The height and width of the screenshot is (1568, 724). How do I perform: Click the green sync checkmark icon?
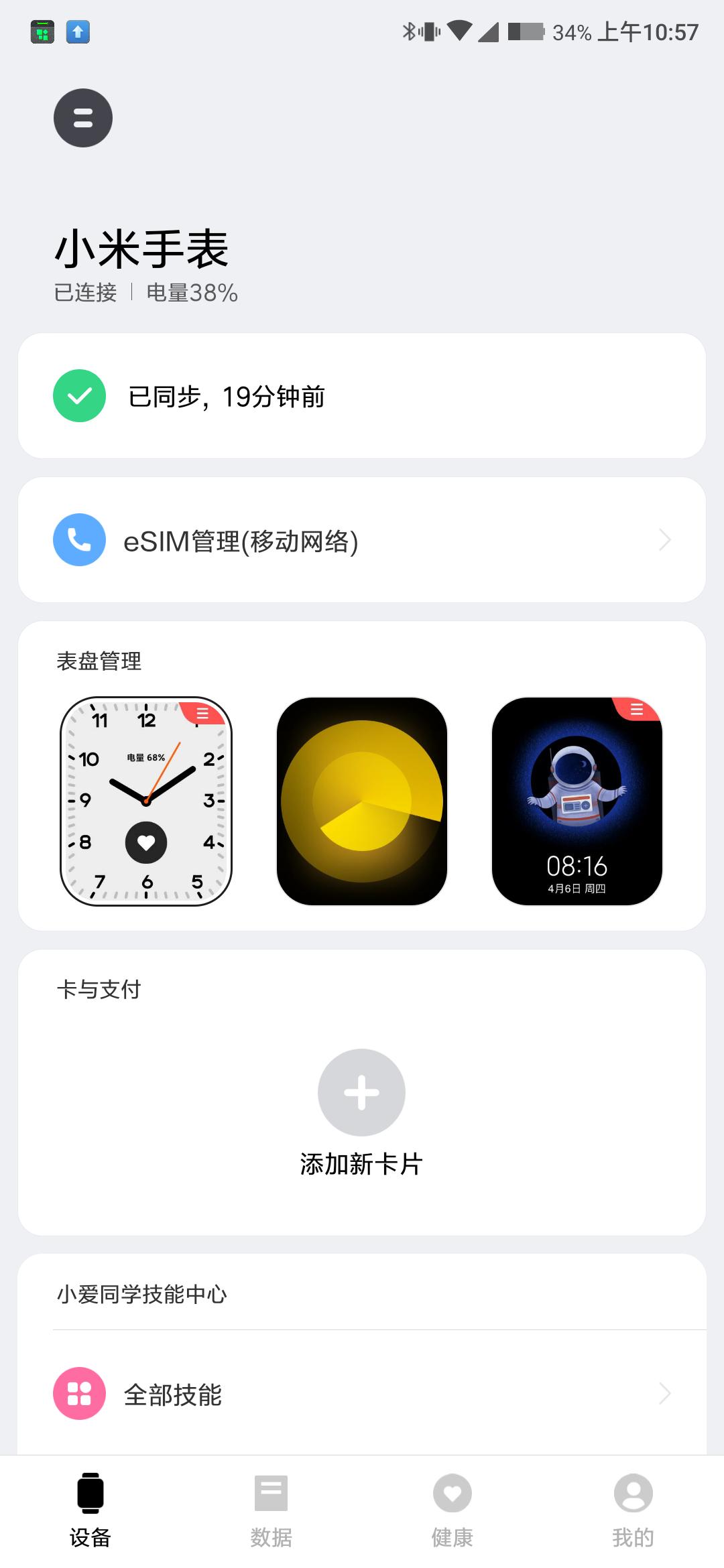pos(78,395)
